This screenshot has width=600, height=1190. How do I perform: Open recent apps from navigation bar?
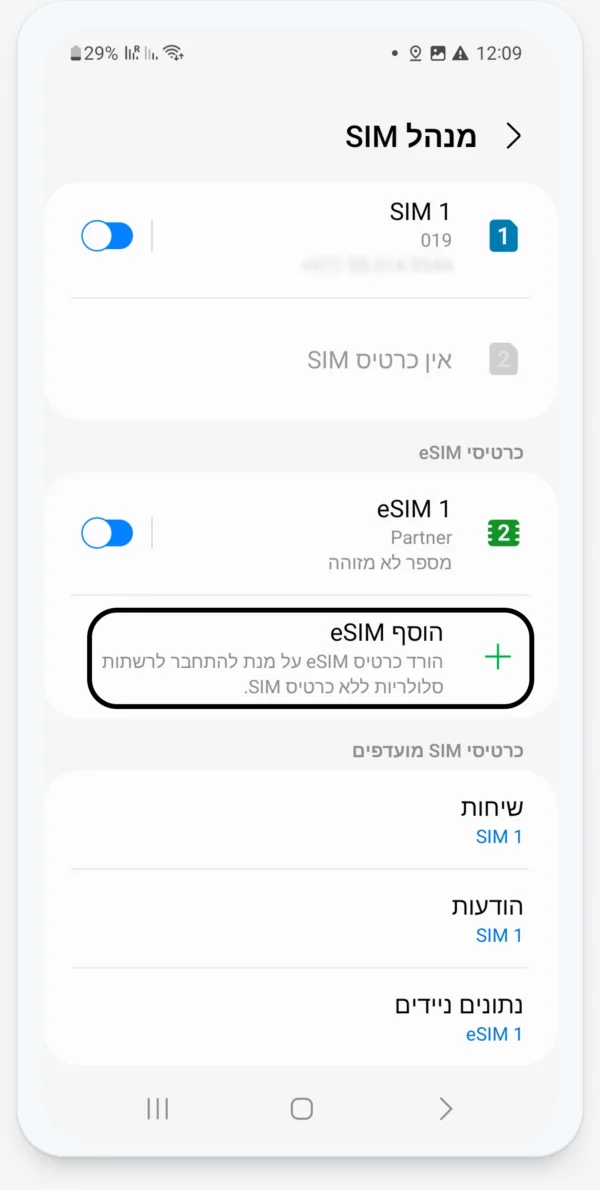(x=157, y=1108)
